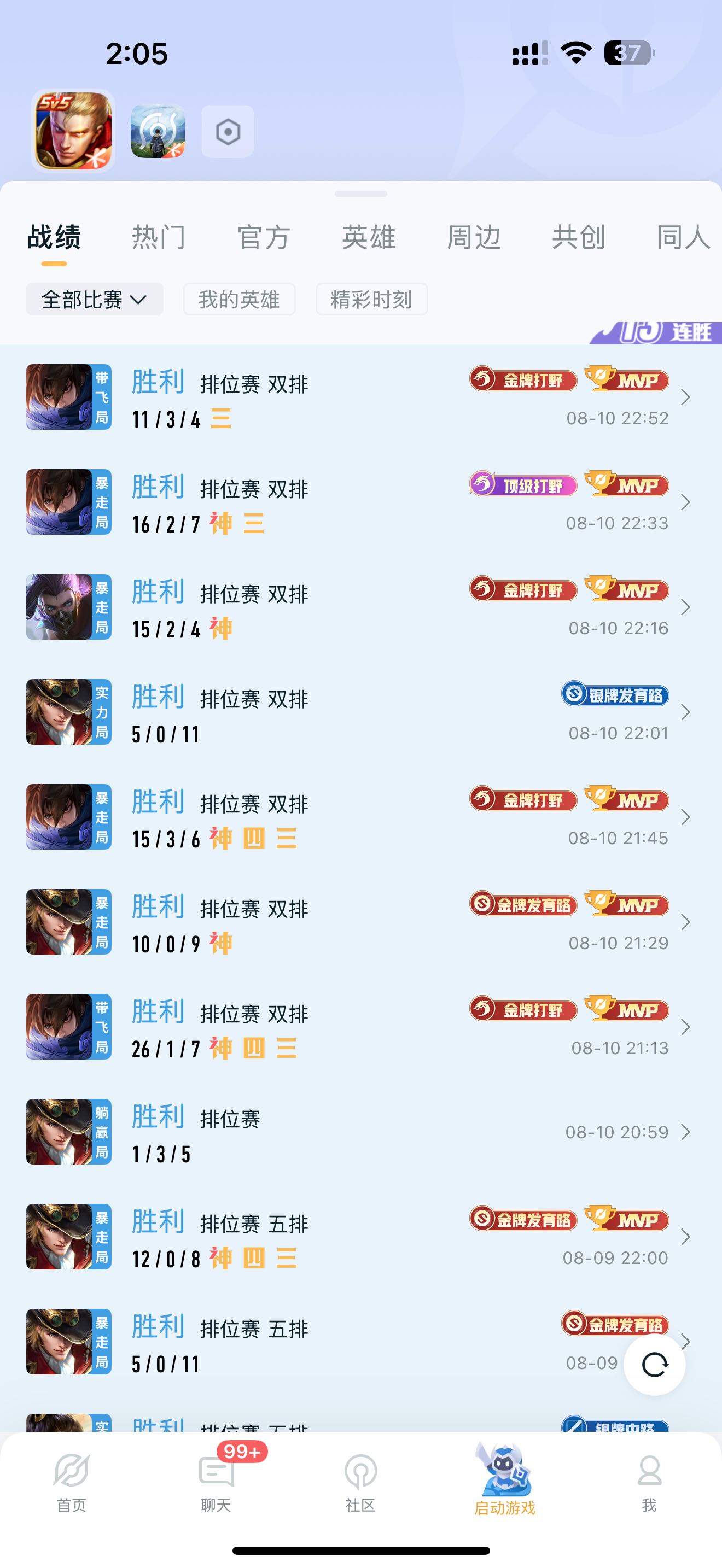Screen dimensions: 722x1568
Task: Expand the 全部比赛 dropdown filter
Action: tap(95, 299)
